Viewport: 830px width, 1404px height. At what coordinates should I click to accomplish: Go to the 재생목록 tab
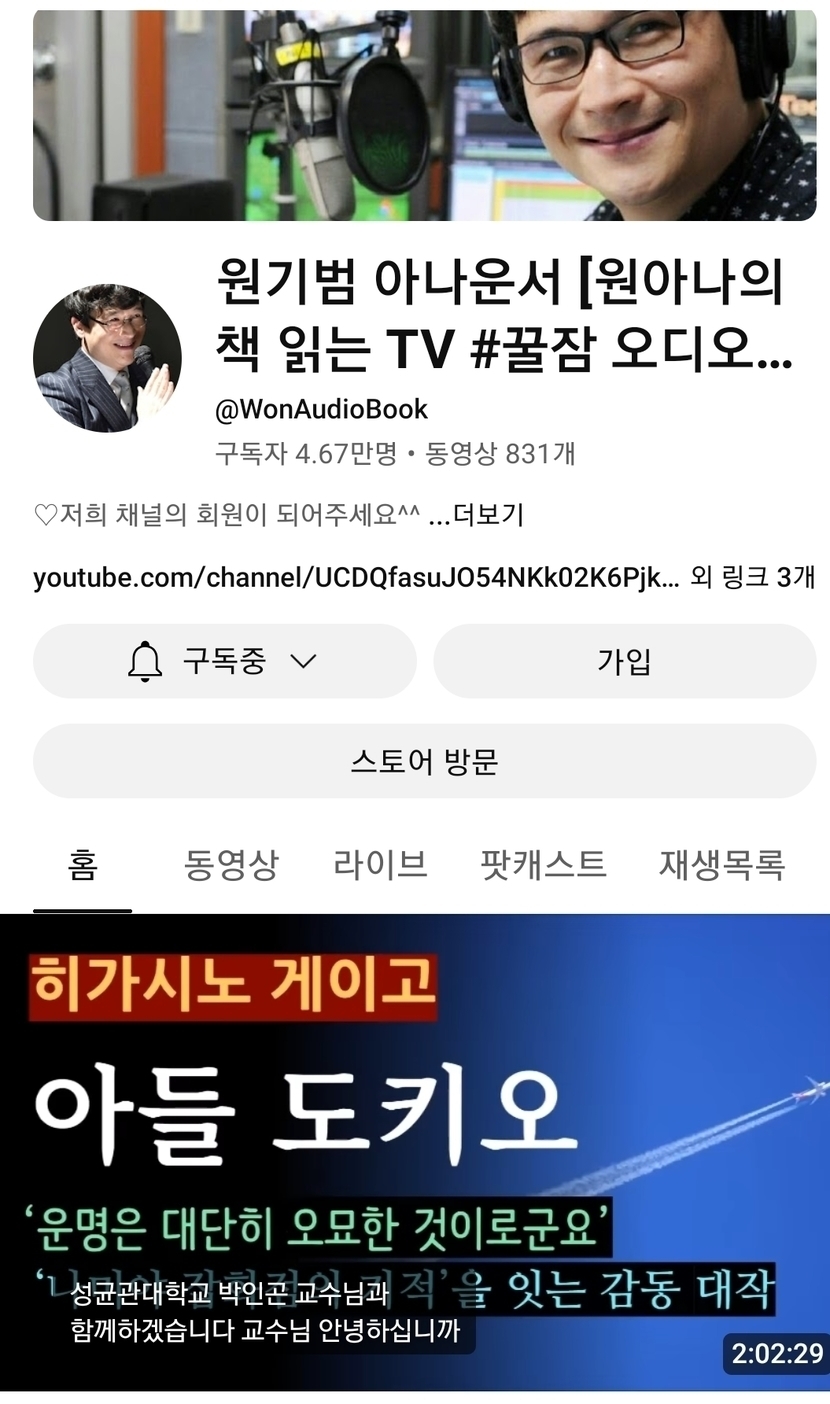coord(721,865)
